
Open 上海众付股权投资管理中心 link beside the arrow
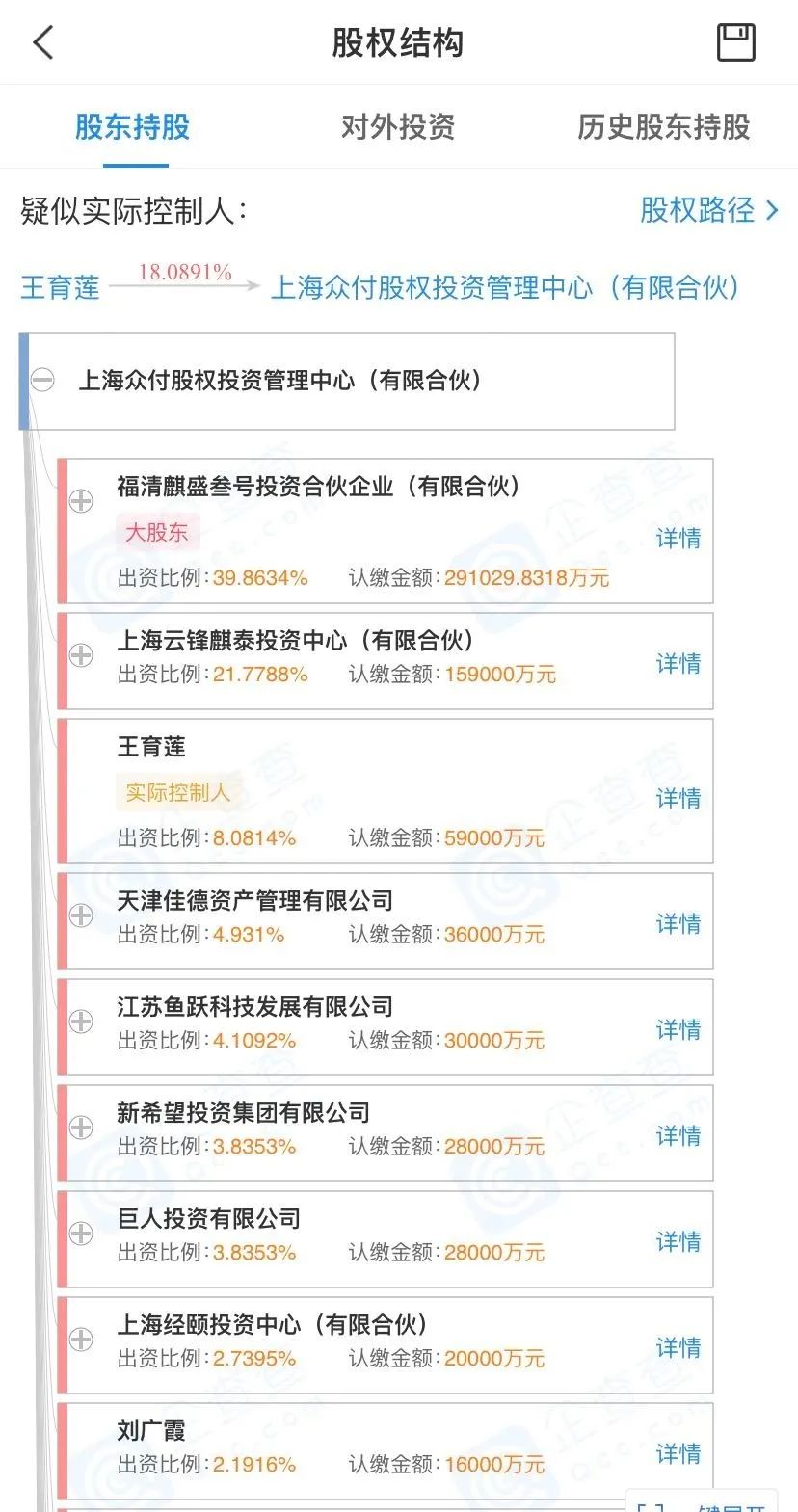pos(505,287)
